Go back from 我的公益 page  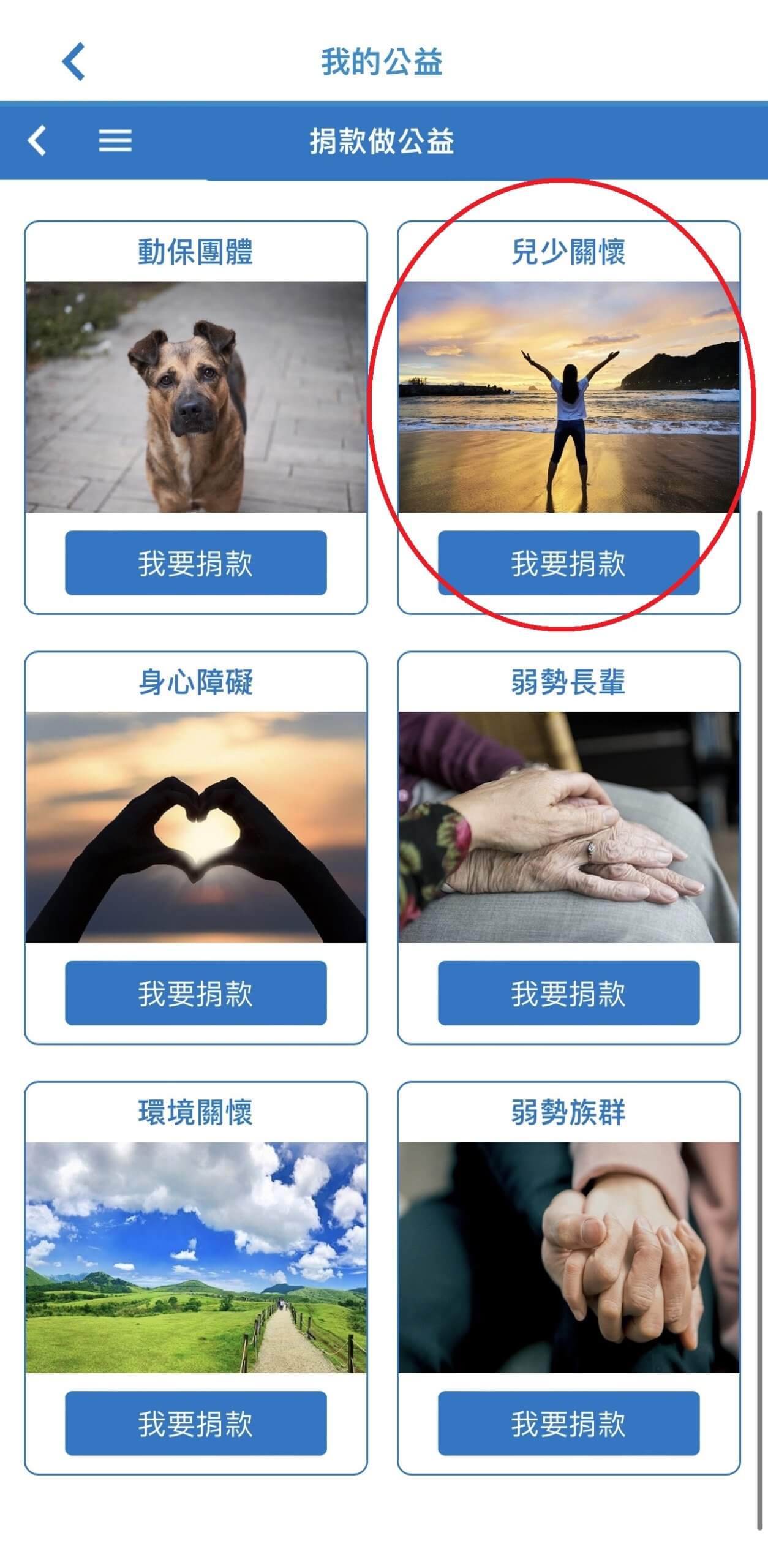[73, 61]
